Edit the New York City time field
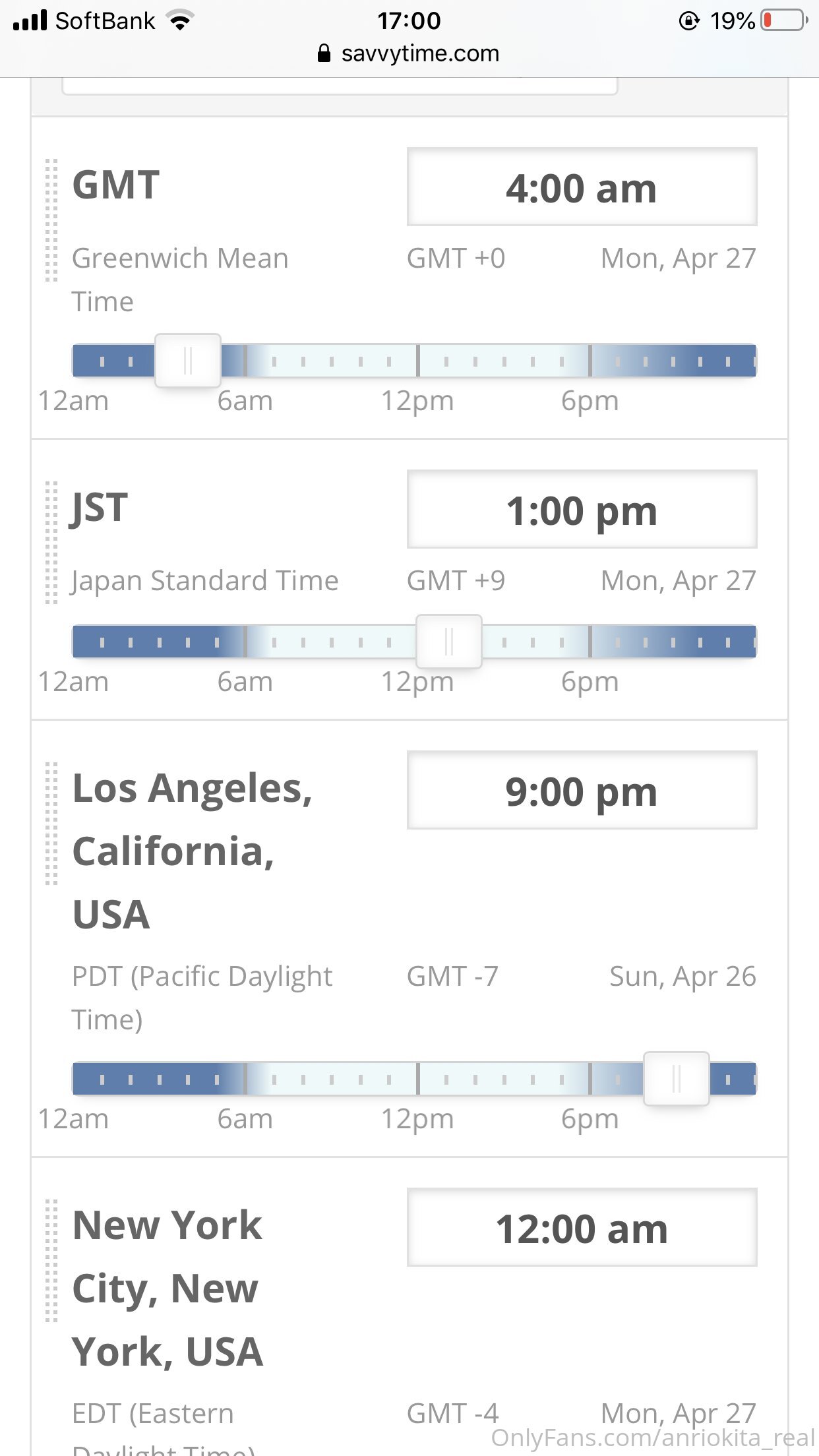 pyautogui.click(x=582, y=1228)
